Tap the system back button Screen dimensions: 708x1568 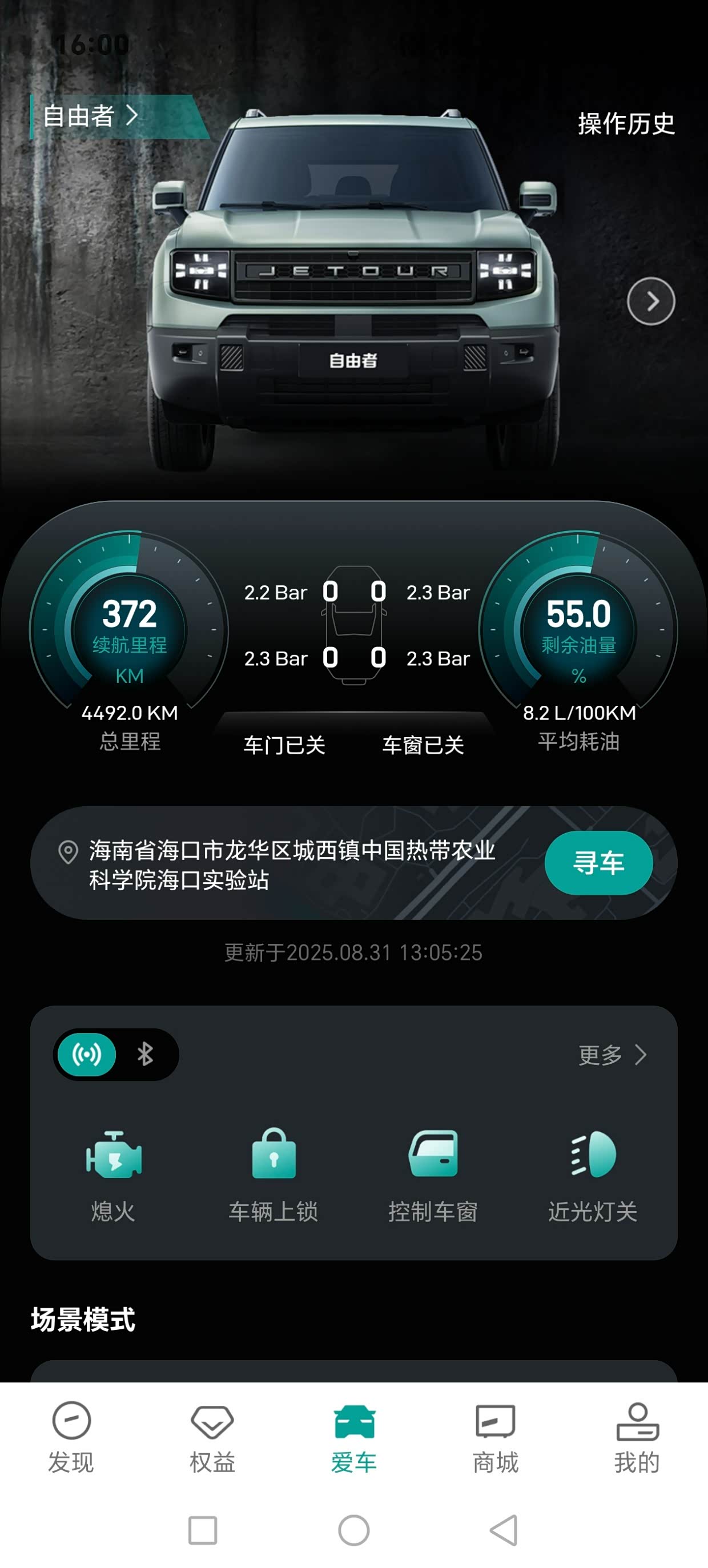504,1530
